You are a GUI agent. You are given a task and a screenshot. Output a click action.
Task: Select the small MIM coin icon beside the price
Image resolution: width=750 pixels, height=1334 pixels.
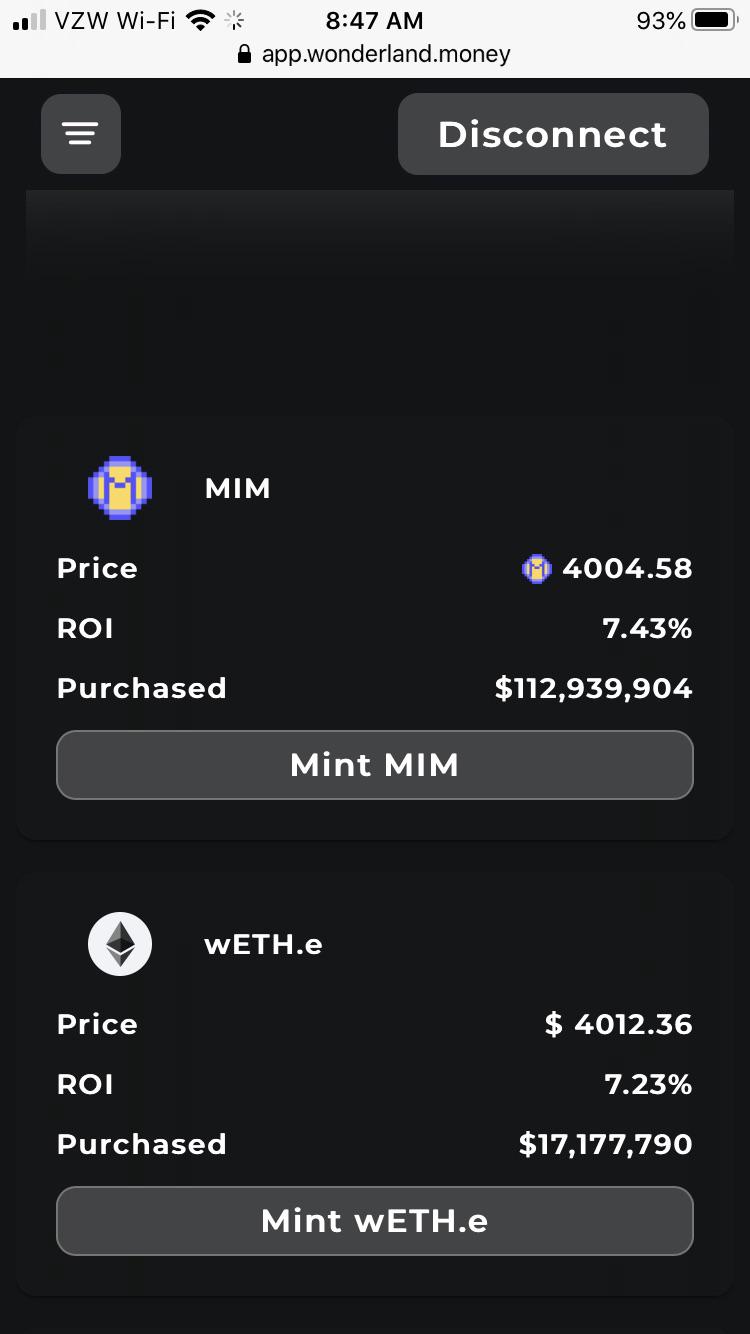[x=536, y=568]
